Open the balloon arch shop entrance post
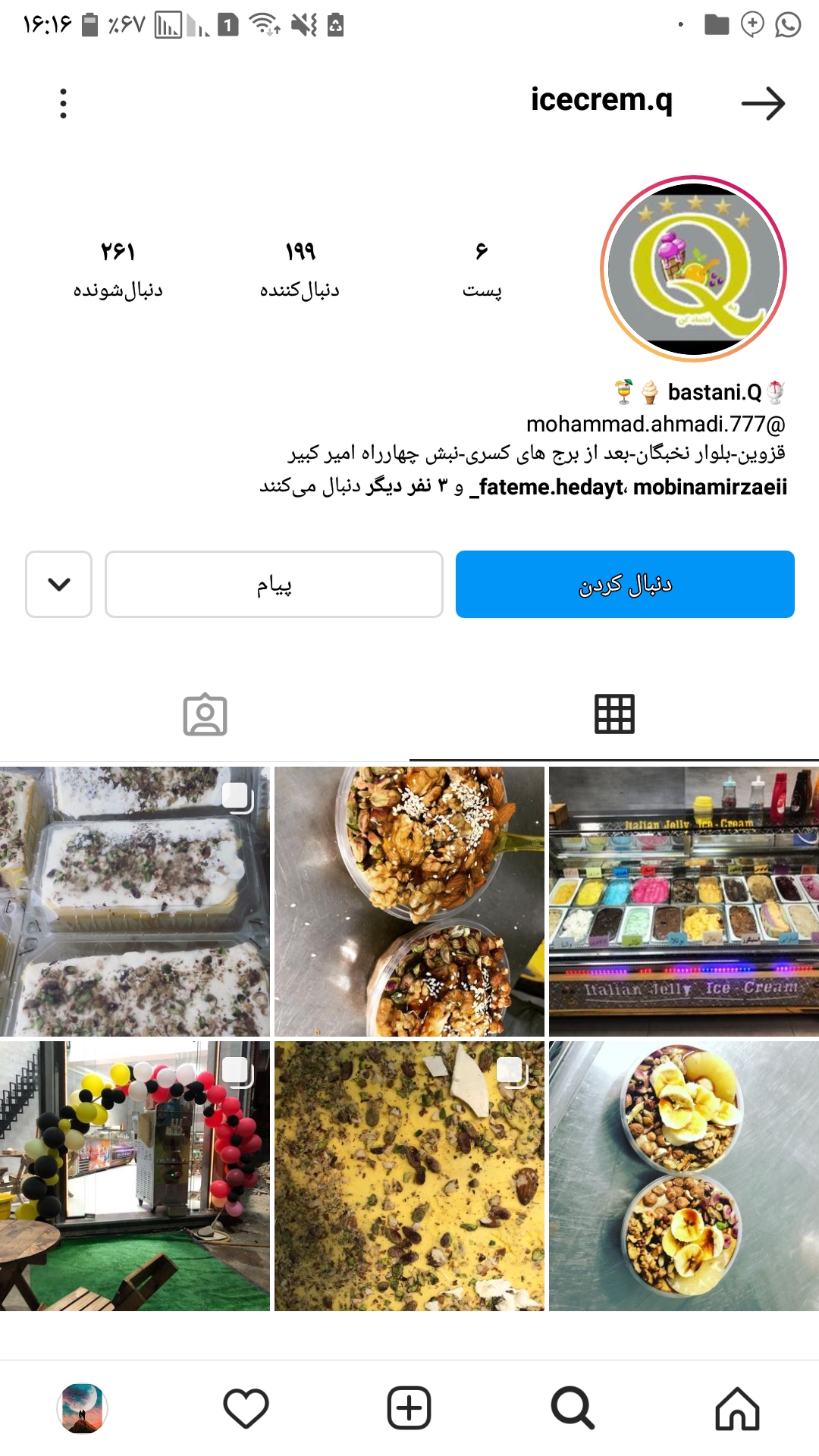 [x=135, y=1175]
